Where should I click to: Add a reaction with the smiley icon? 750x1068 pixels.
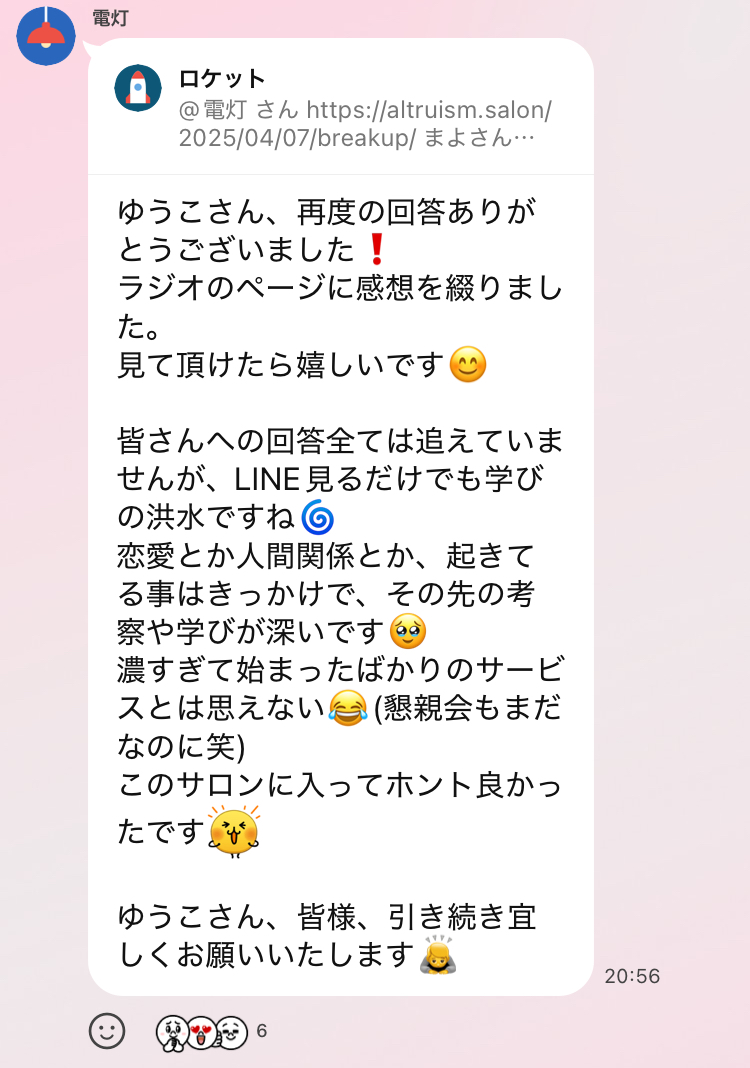(x=107, y=1031)
